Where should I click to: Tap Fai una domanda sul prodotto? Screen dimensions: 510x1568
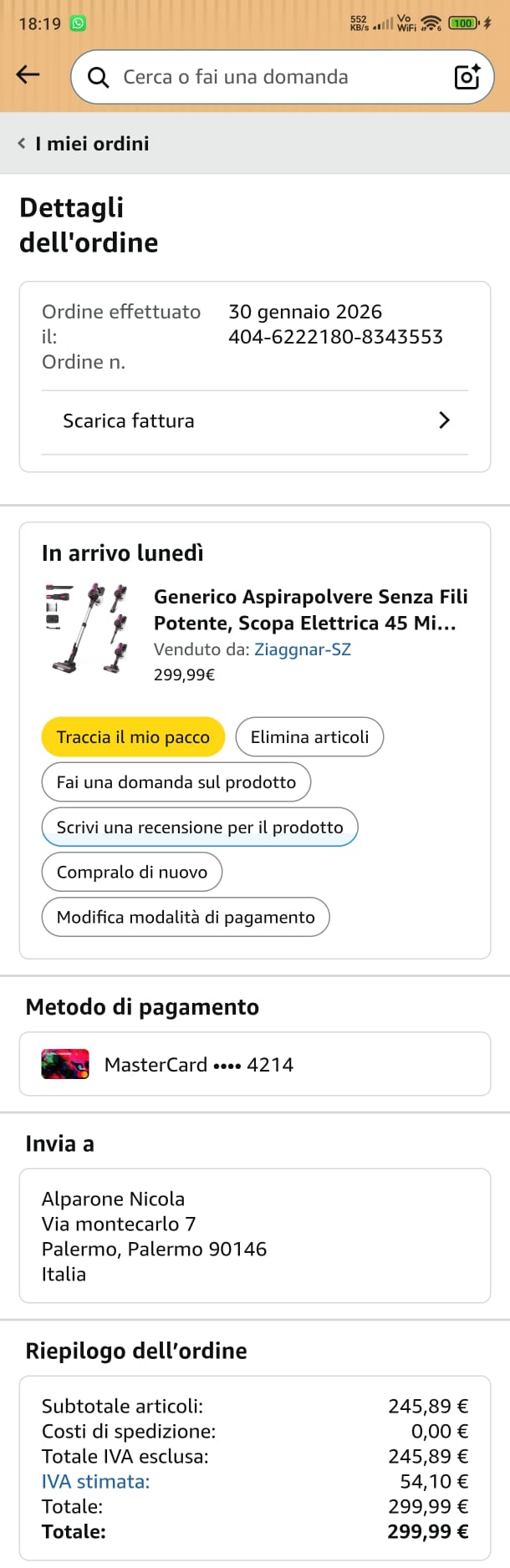[176, 782]
